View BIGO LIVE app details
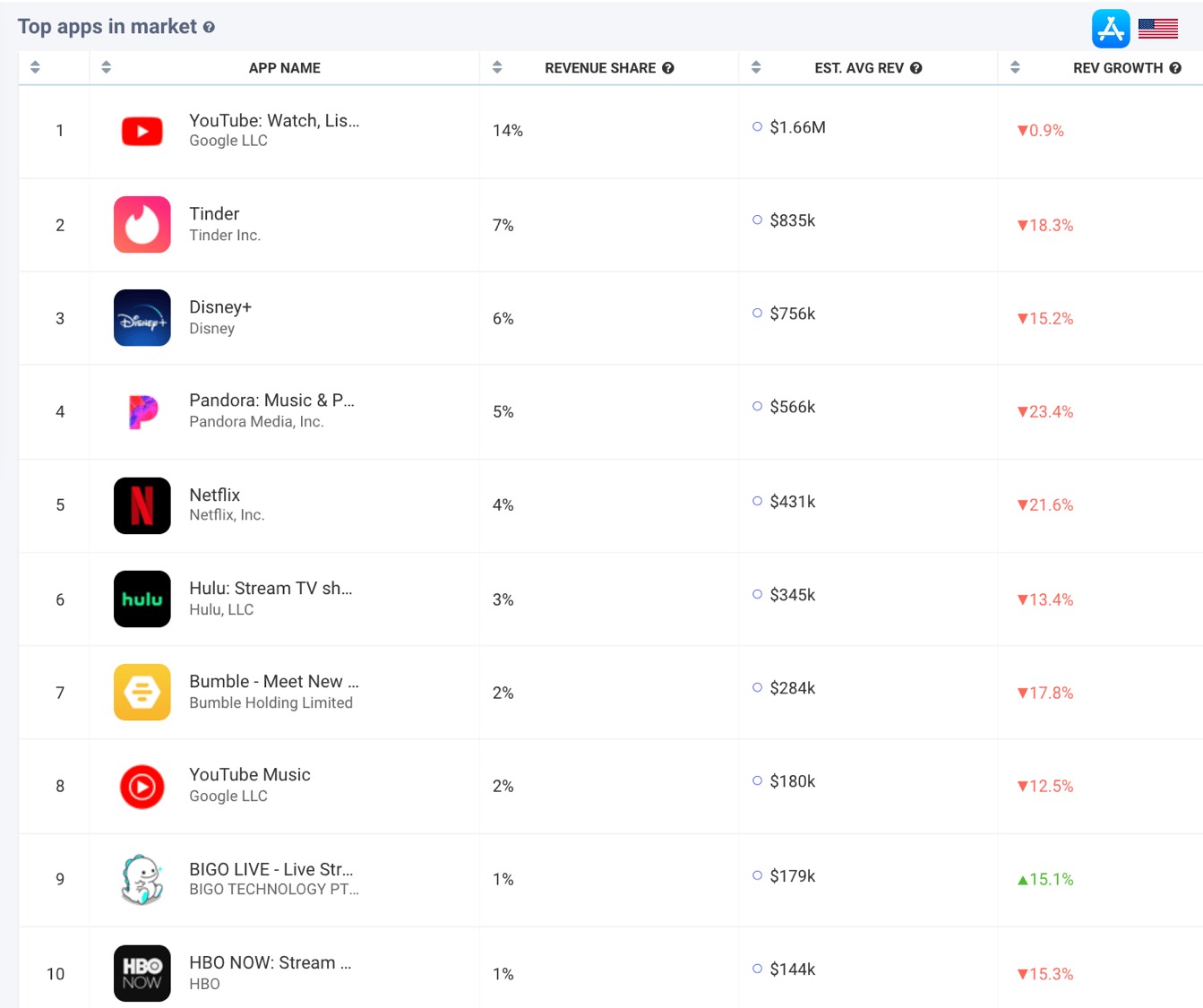Image resolution: width=1203 pixels, height=1008 pixels. (271, 869)
